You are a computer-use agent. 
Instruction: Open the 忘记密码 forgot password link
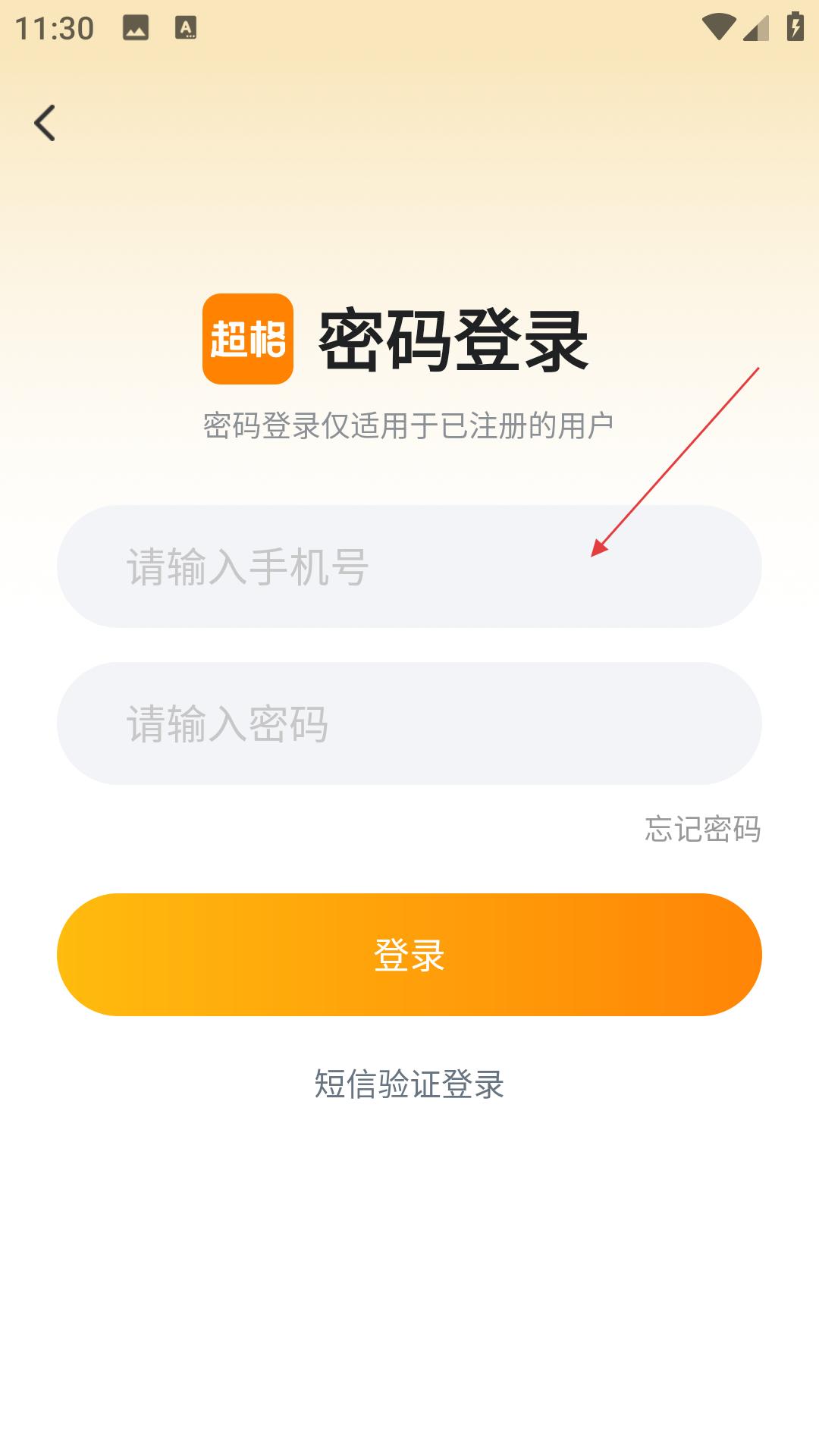[x=702, y=829]
